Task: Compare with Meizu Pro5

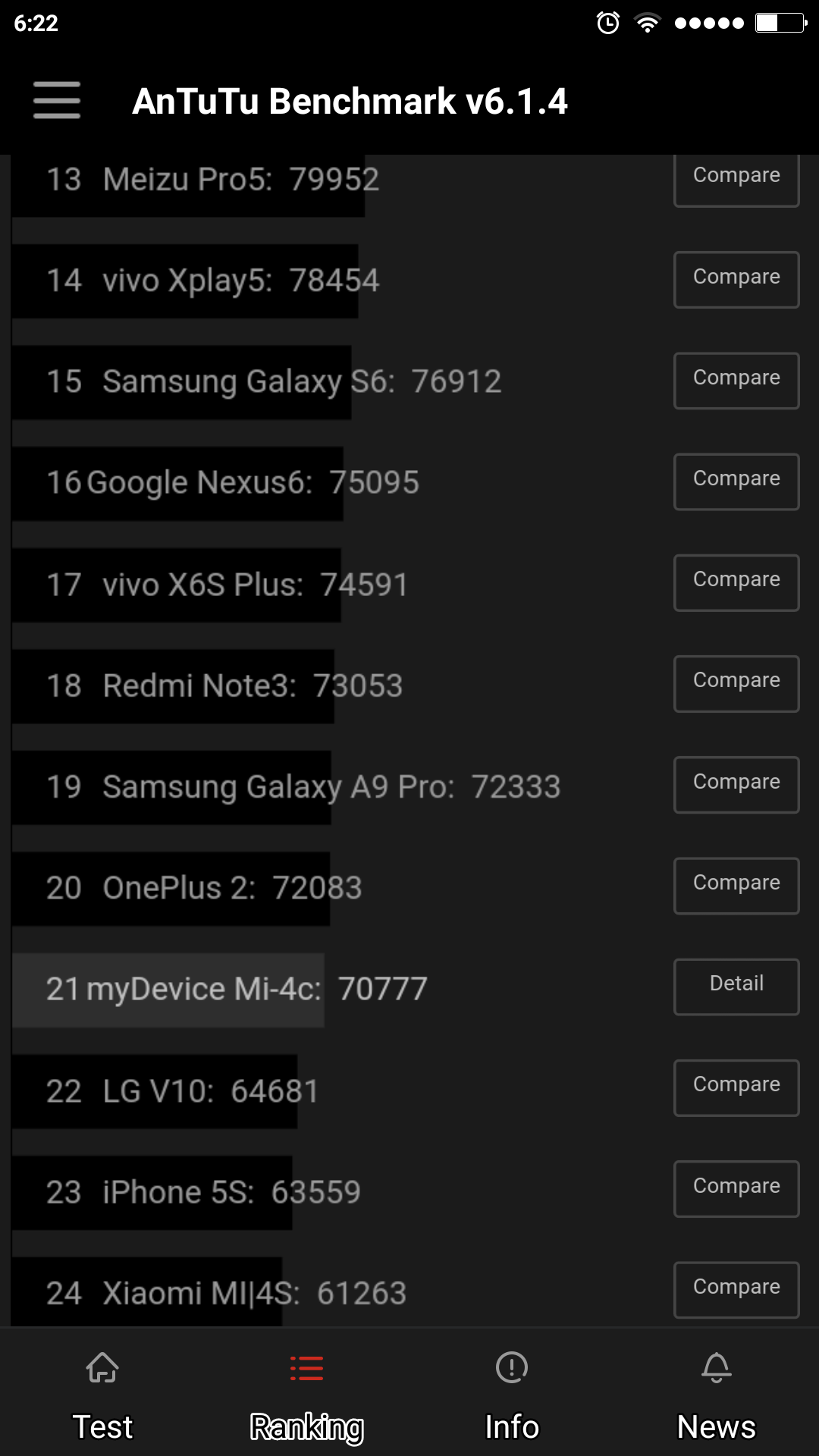Action: 736,179
